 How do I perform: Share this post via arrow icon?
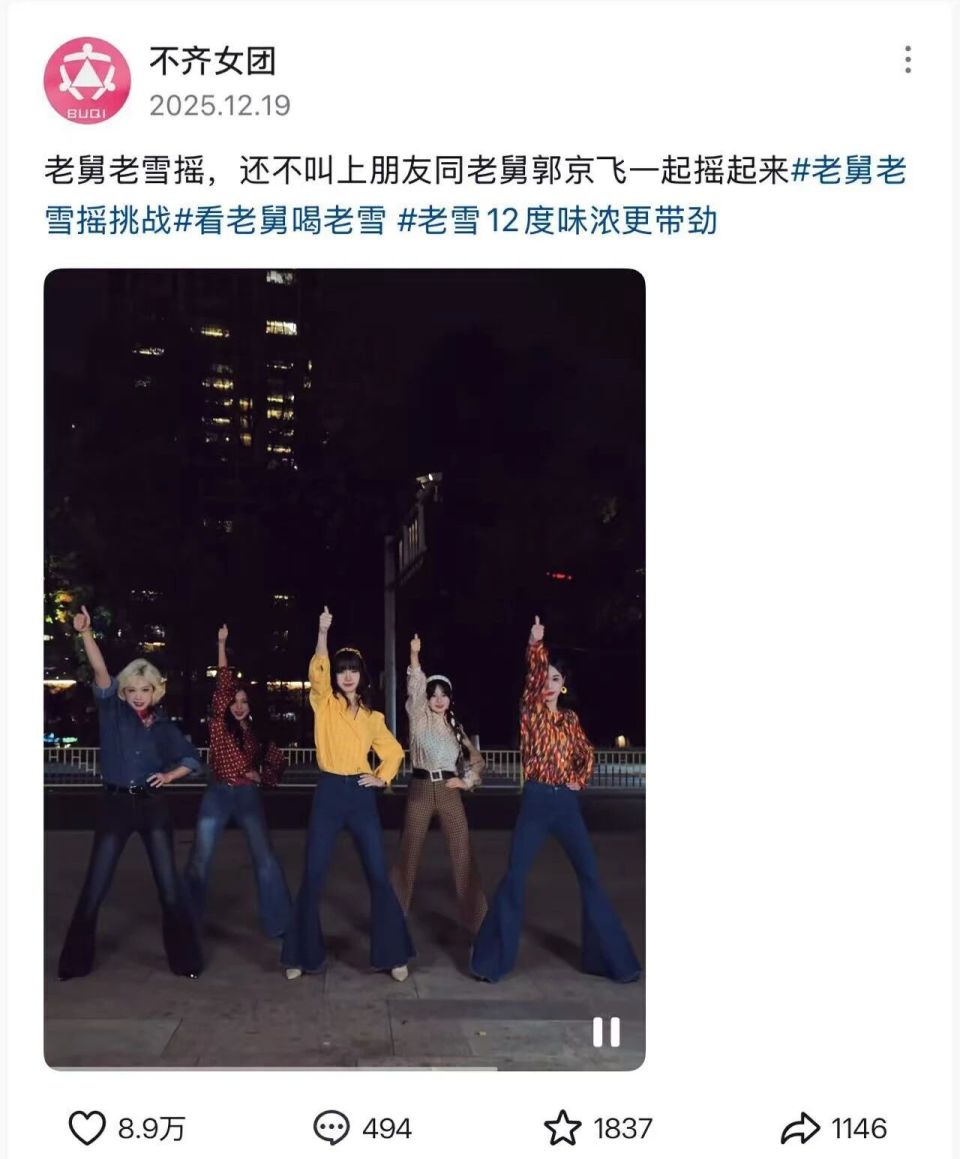800,1128
